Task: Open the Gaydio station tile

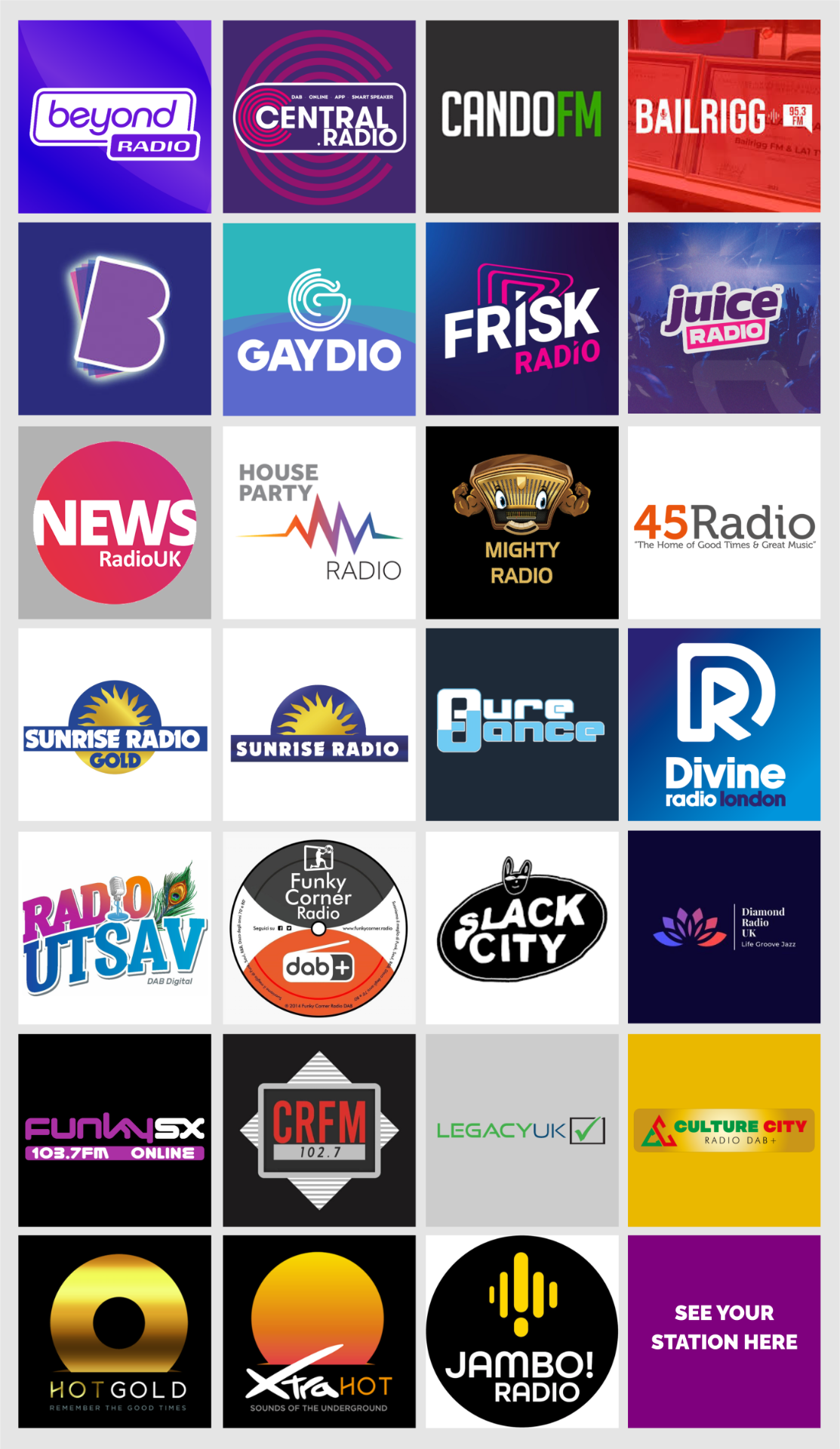Action: pyautogui.click(x=318, y=319)
